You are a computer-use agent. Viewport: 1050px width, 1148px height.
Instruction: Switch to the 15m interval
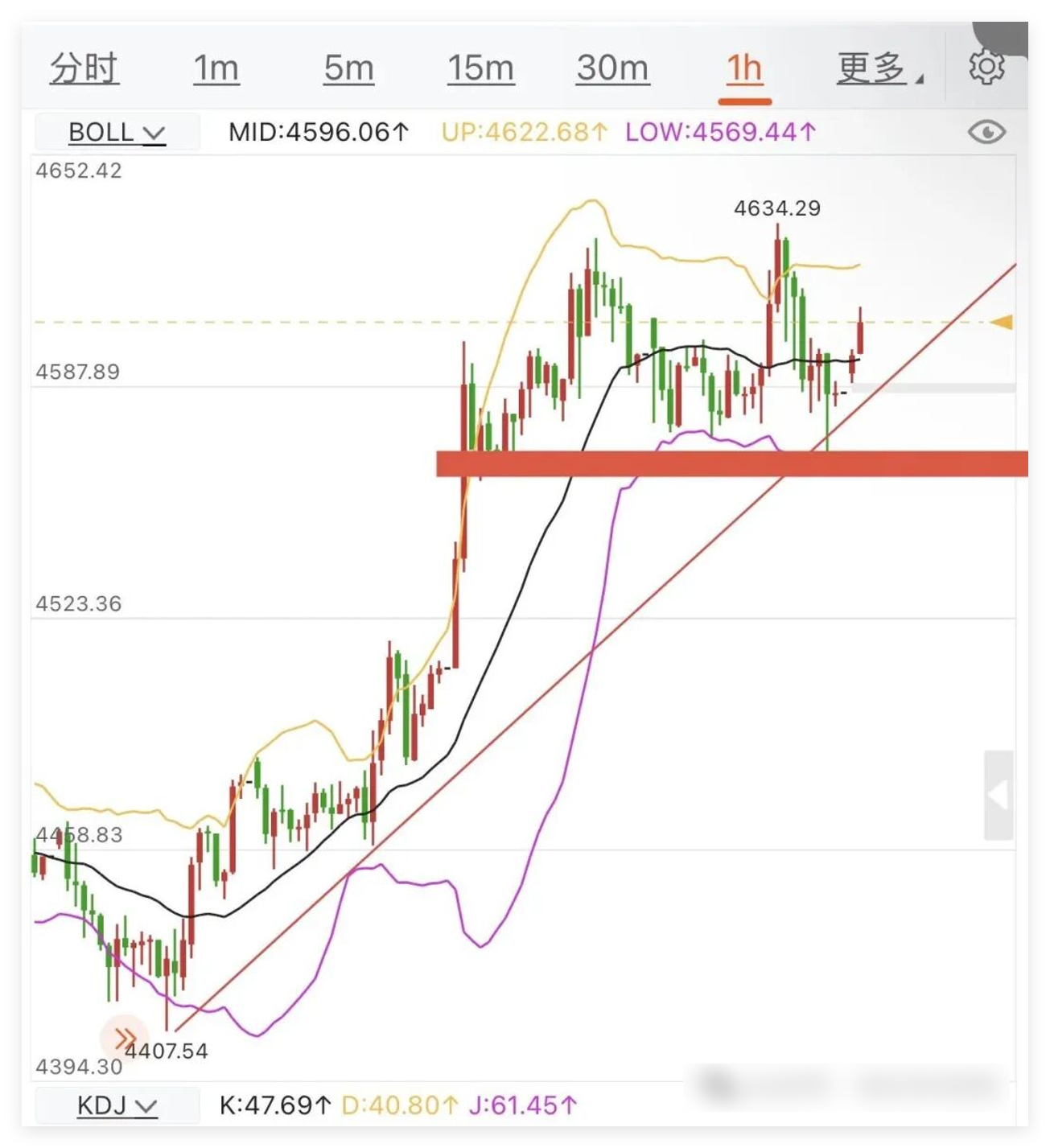pos(480,68)
